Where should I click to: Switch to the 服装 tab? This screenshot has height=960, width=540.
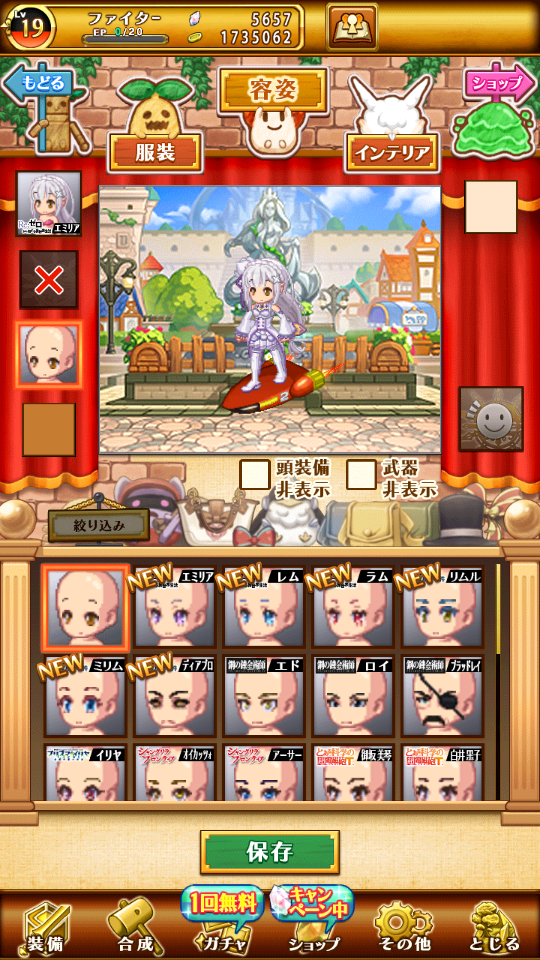(156, 152)
